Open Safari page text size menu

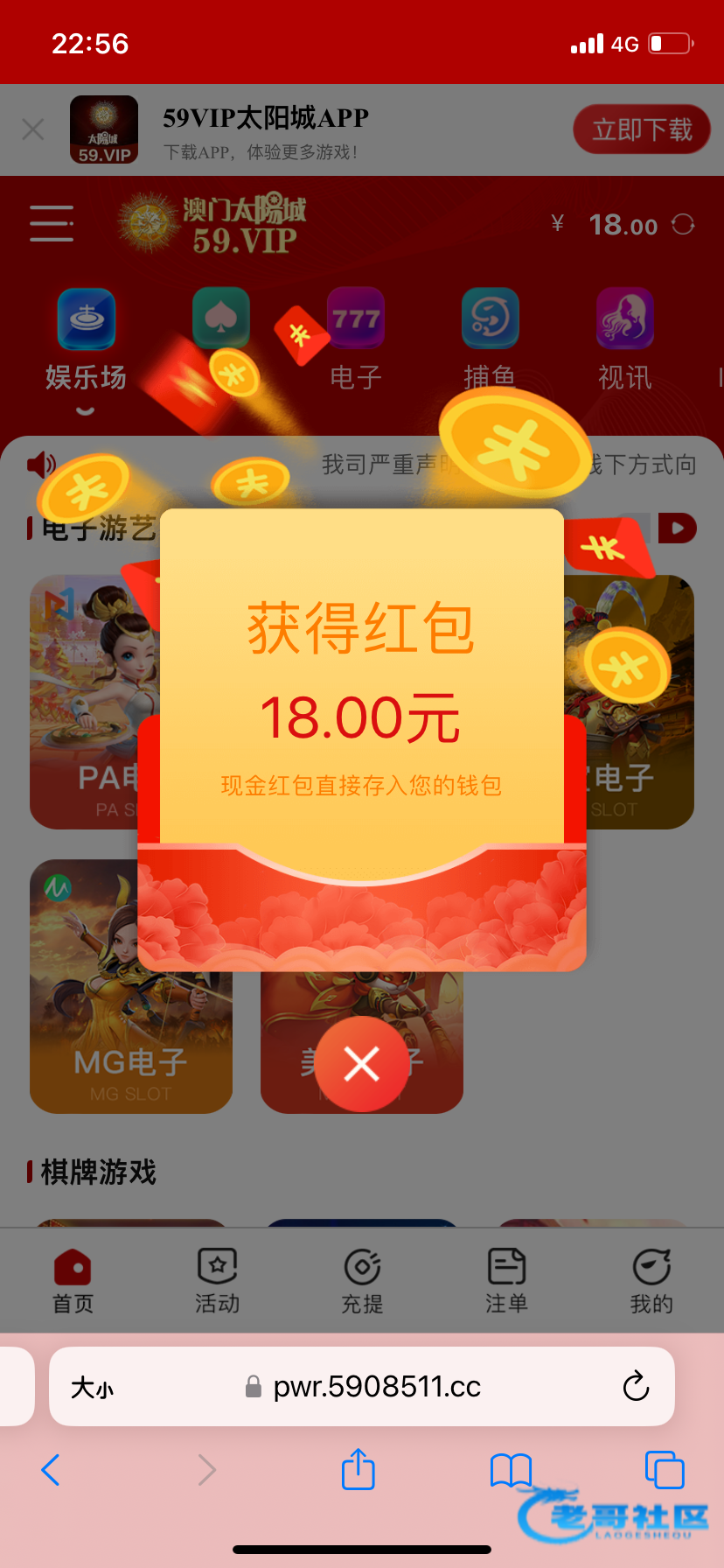tap(93, 1388)
